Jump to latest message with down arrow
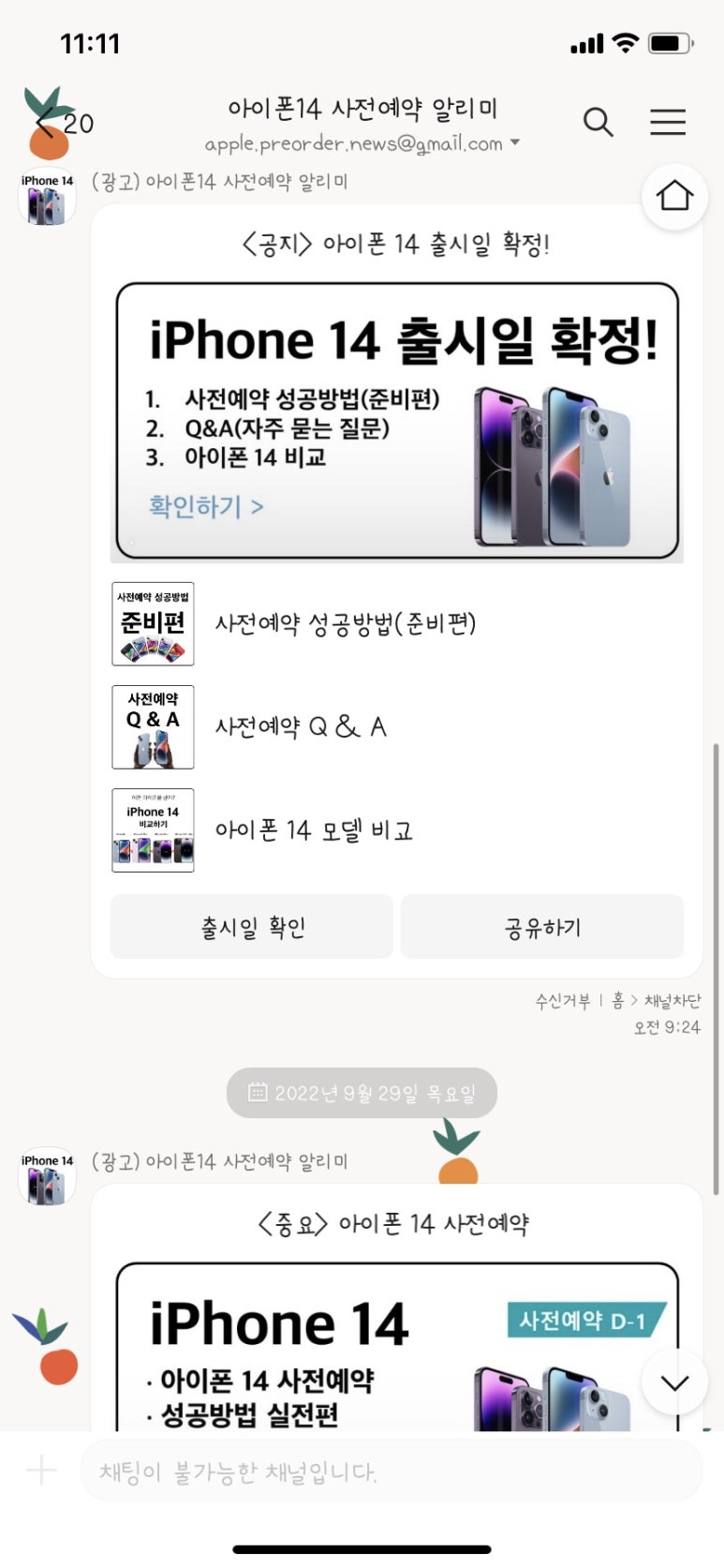The width and height of the screenshot is (724, 1568). [674, 1382]
